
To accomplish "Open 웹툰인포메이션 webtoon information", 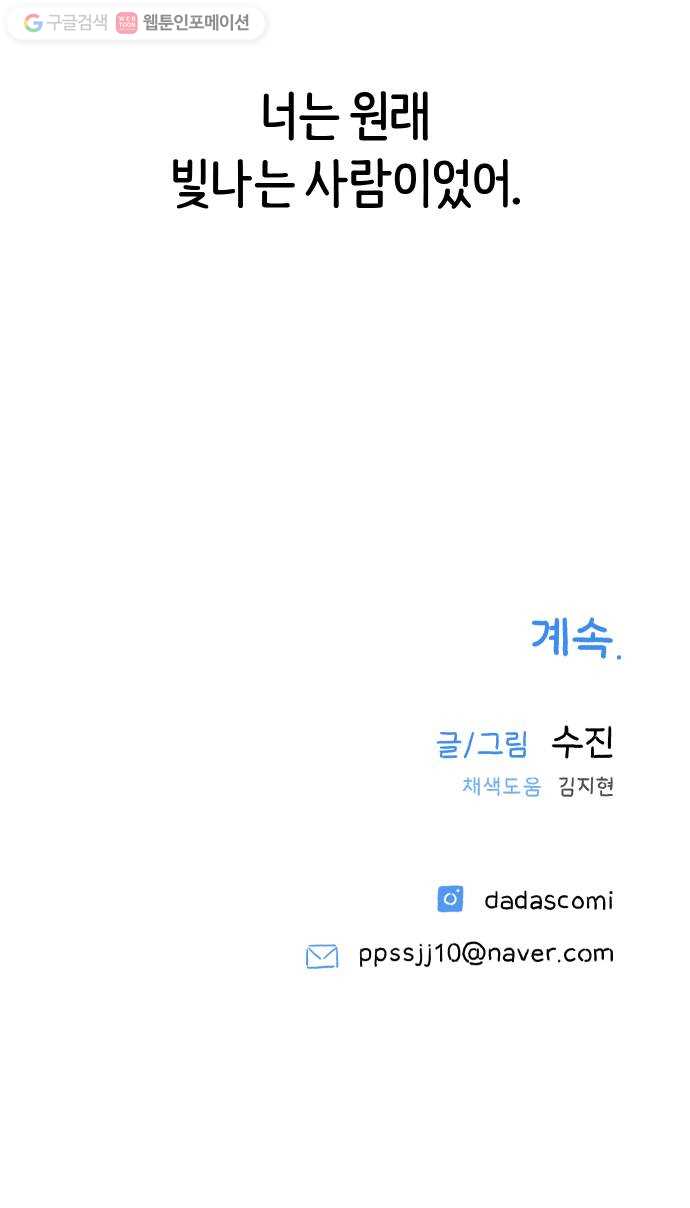I will coord(183,23).
